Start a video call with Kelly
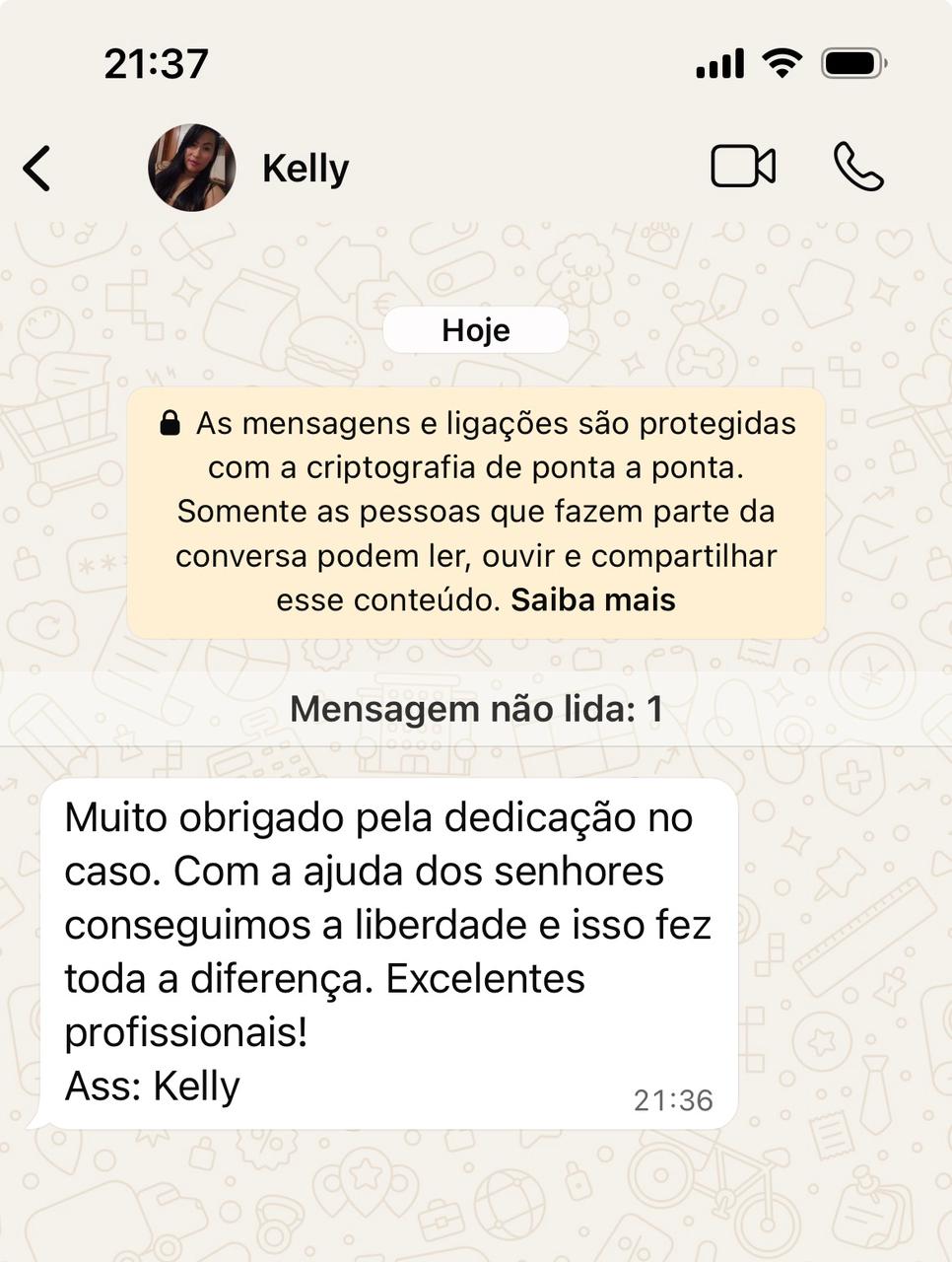952x1262 pixels. [742, 166]
